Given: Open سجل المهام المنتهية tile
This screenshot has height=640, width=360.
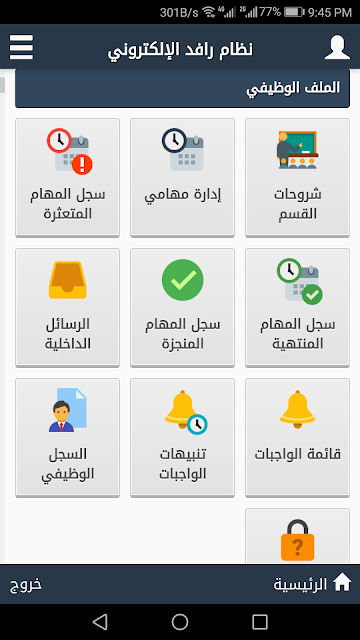Looking at the screenshot, I should 297,307.
